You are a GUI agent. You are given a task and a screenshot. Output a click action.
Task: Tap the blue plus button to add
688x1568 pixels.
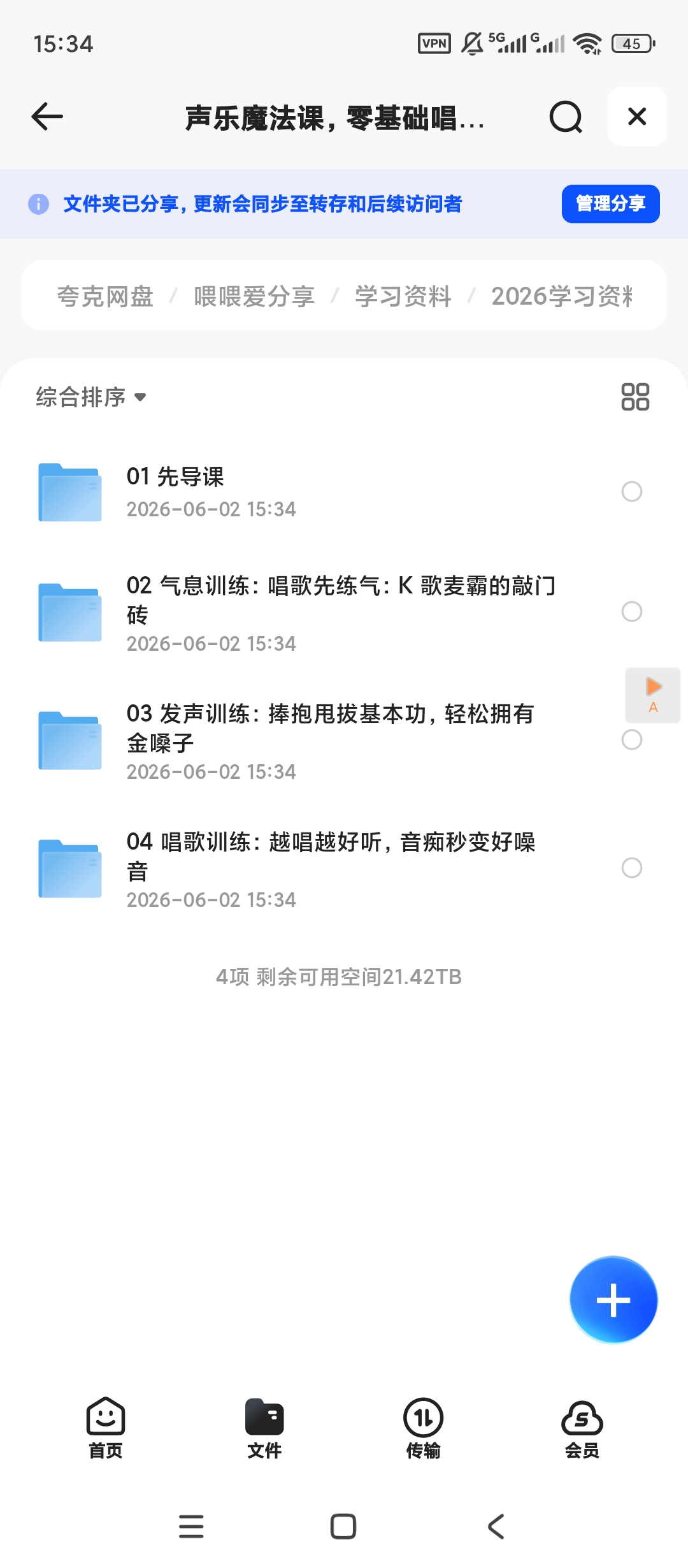613,1300
